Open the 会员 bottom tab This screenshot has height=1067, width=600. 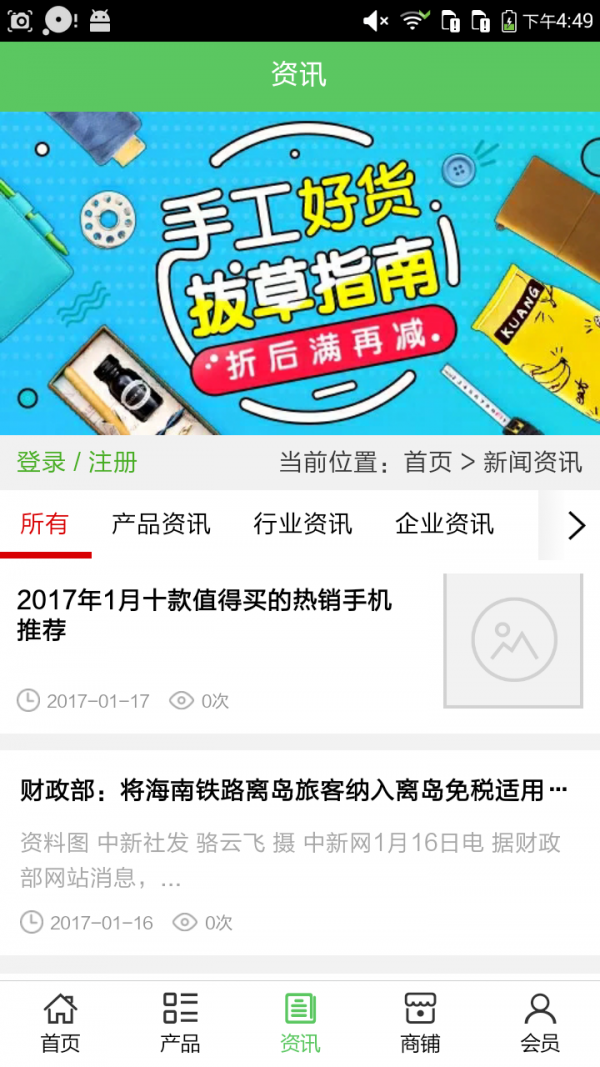(540, 1024)
